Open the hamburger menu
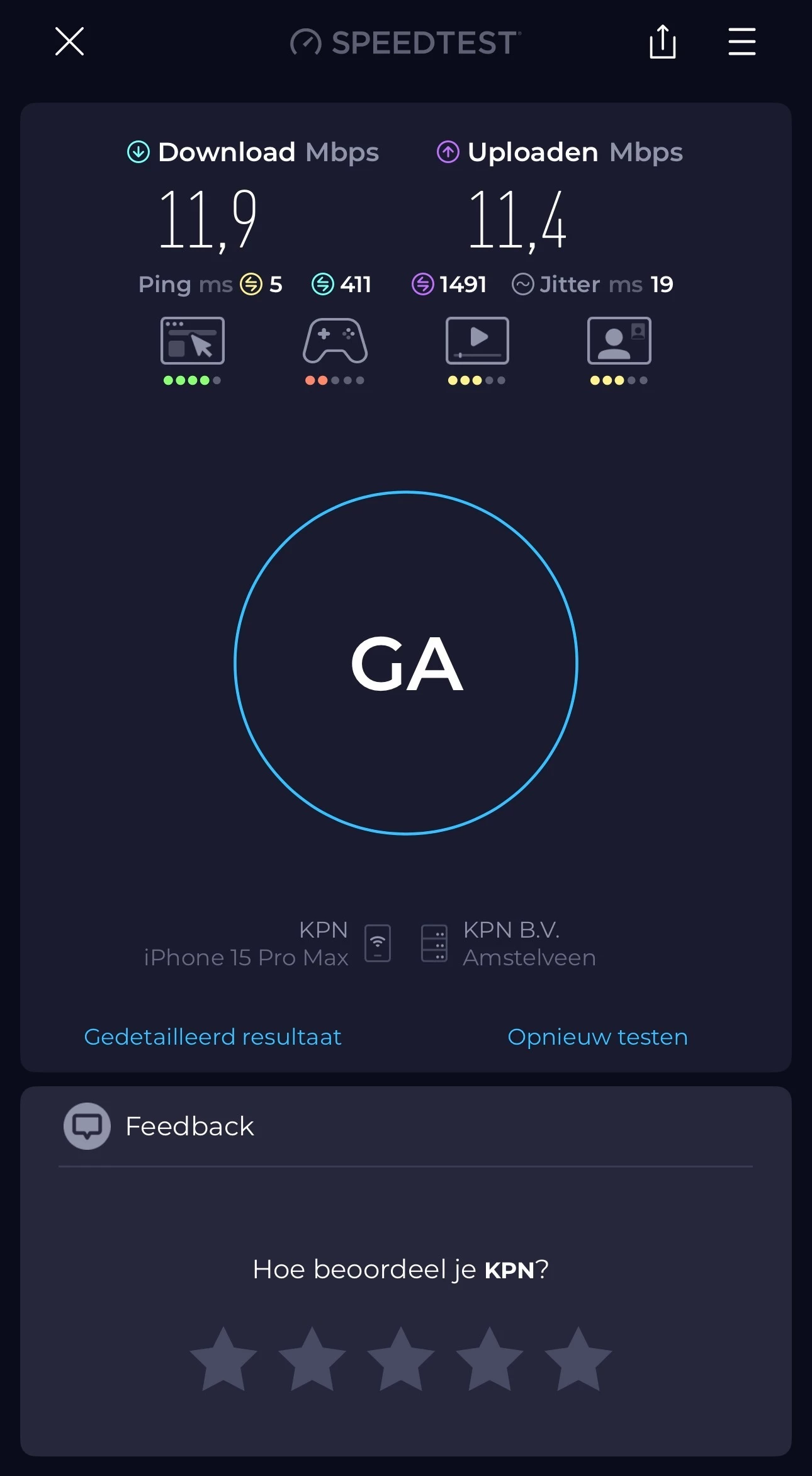 coord(742,42)
